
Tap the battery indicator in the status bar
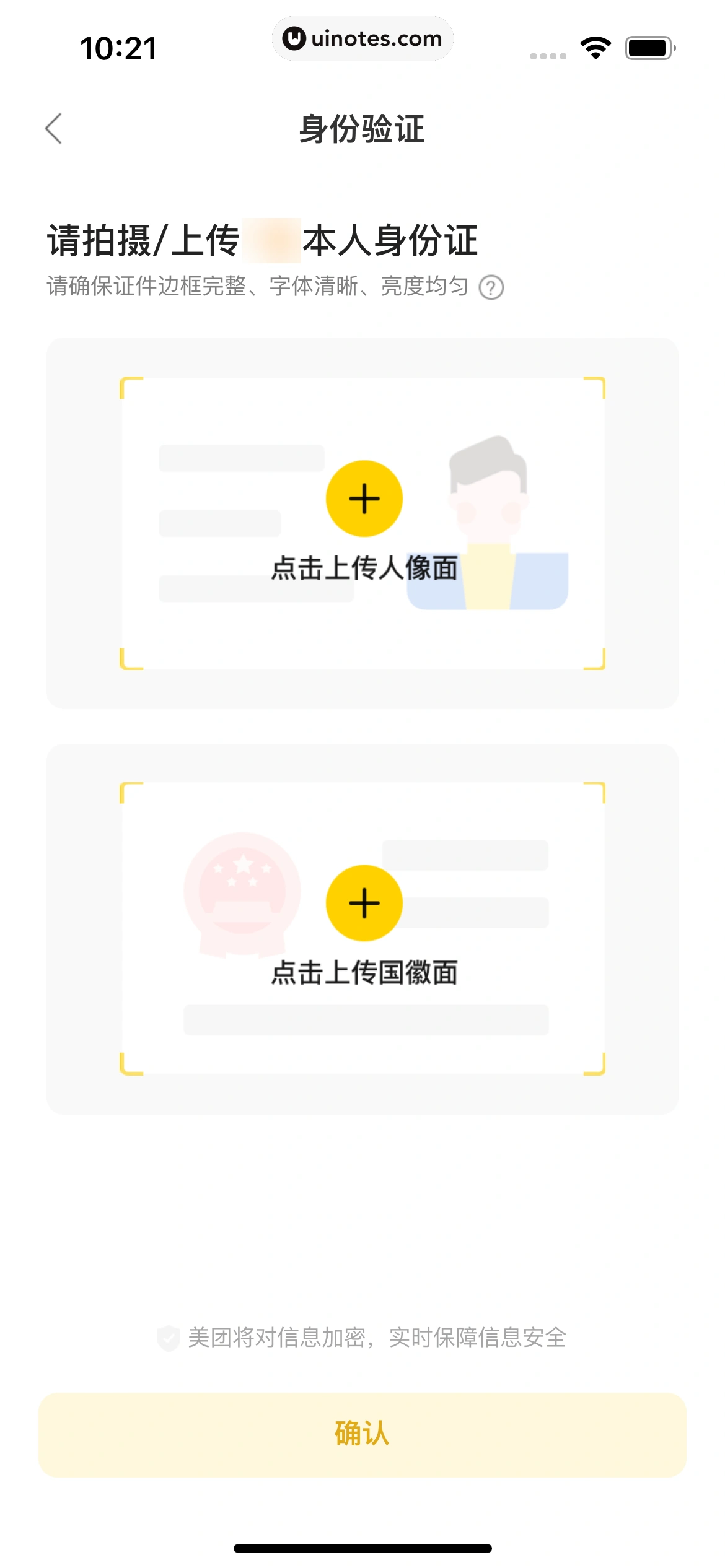click(646, 46)
